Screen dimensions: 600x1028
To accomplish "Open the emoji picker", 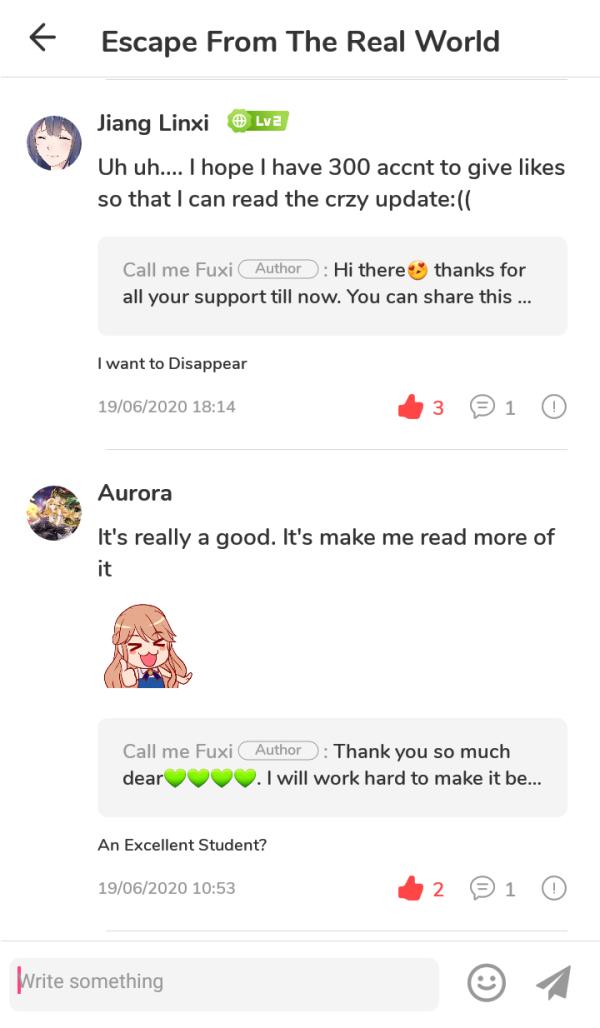I will tap(486, 982).
